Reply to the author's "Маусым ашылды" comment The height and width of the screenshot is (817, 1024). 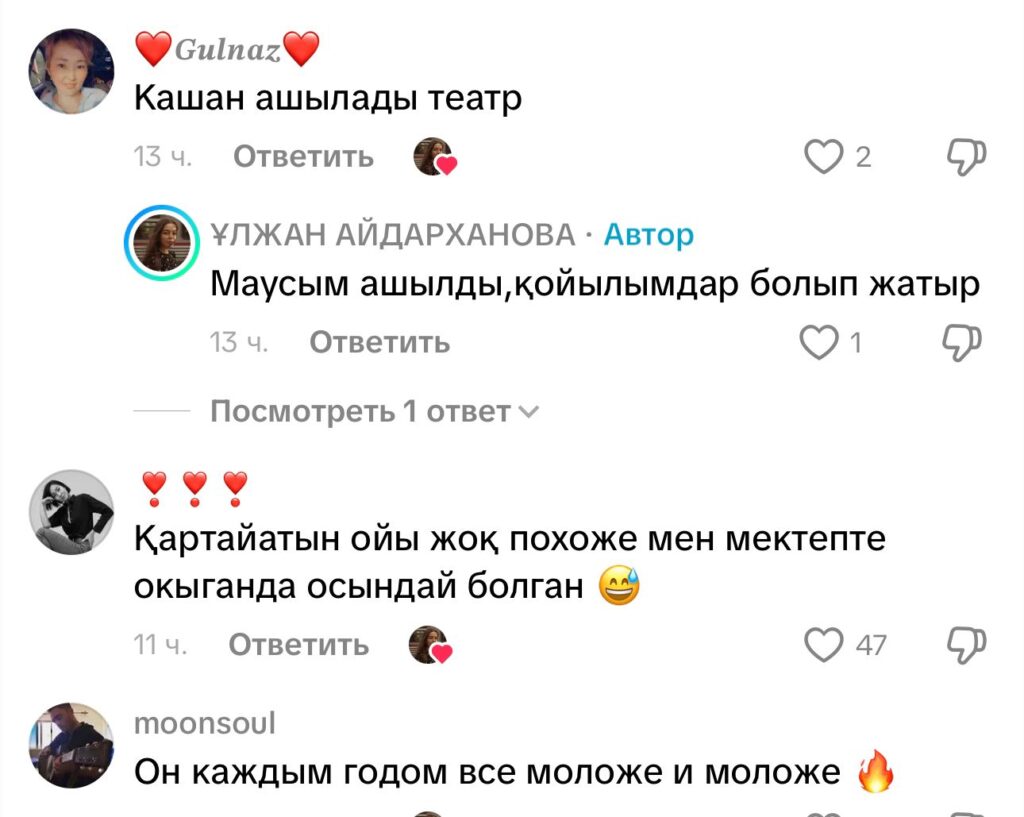pyautogui.click(x=380, y=343)
